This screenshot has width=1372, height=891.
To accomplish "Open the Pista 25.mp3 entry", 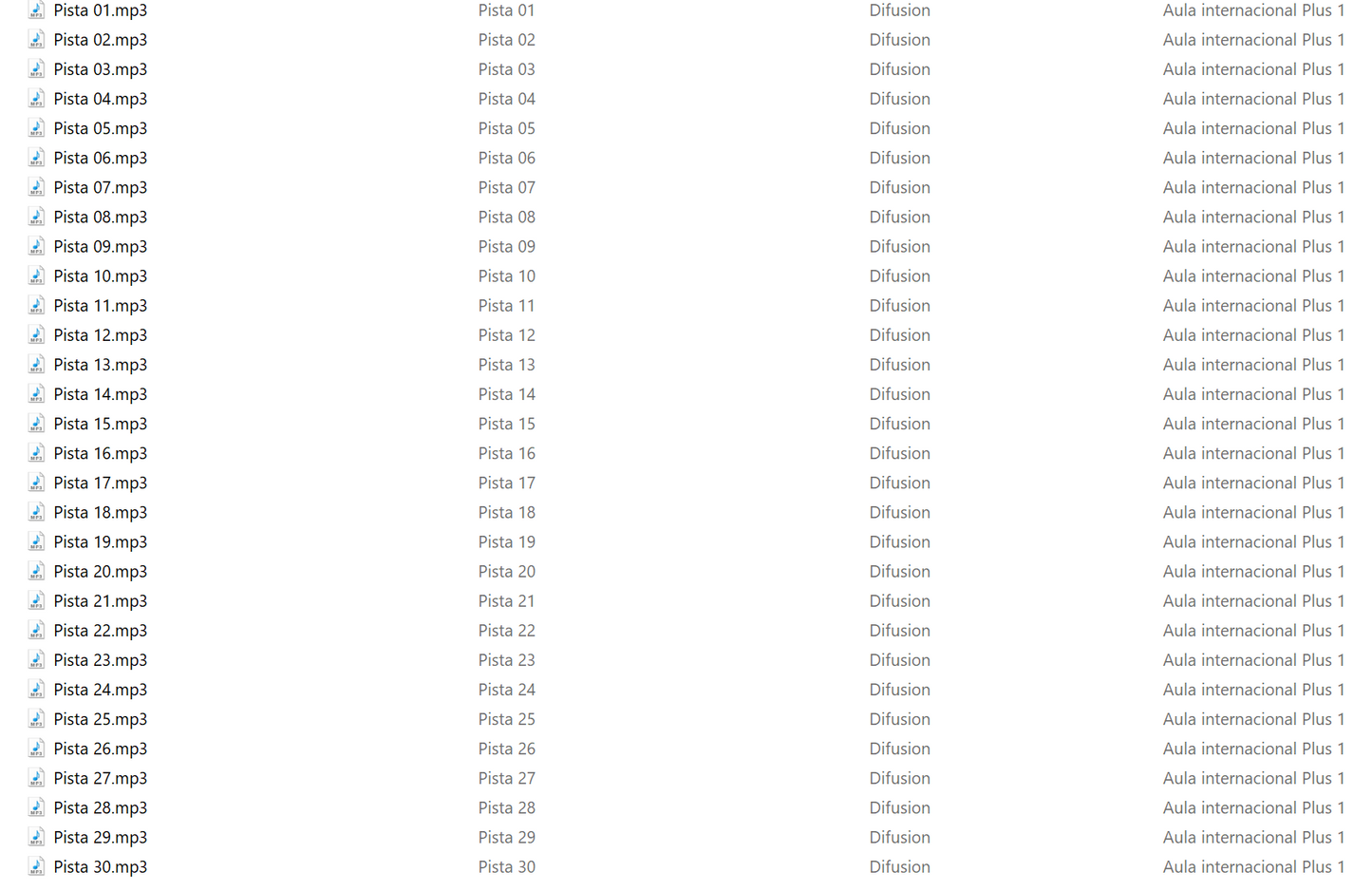I will tap(100, 719).
